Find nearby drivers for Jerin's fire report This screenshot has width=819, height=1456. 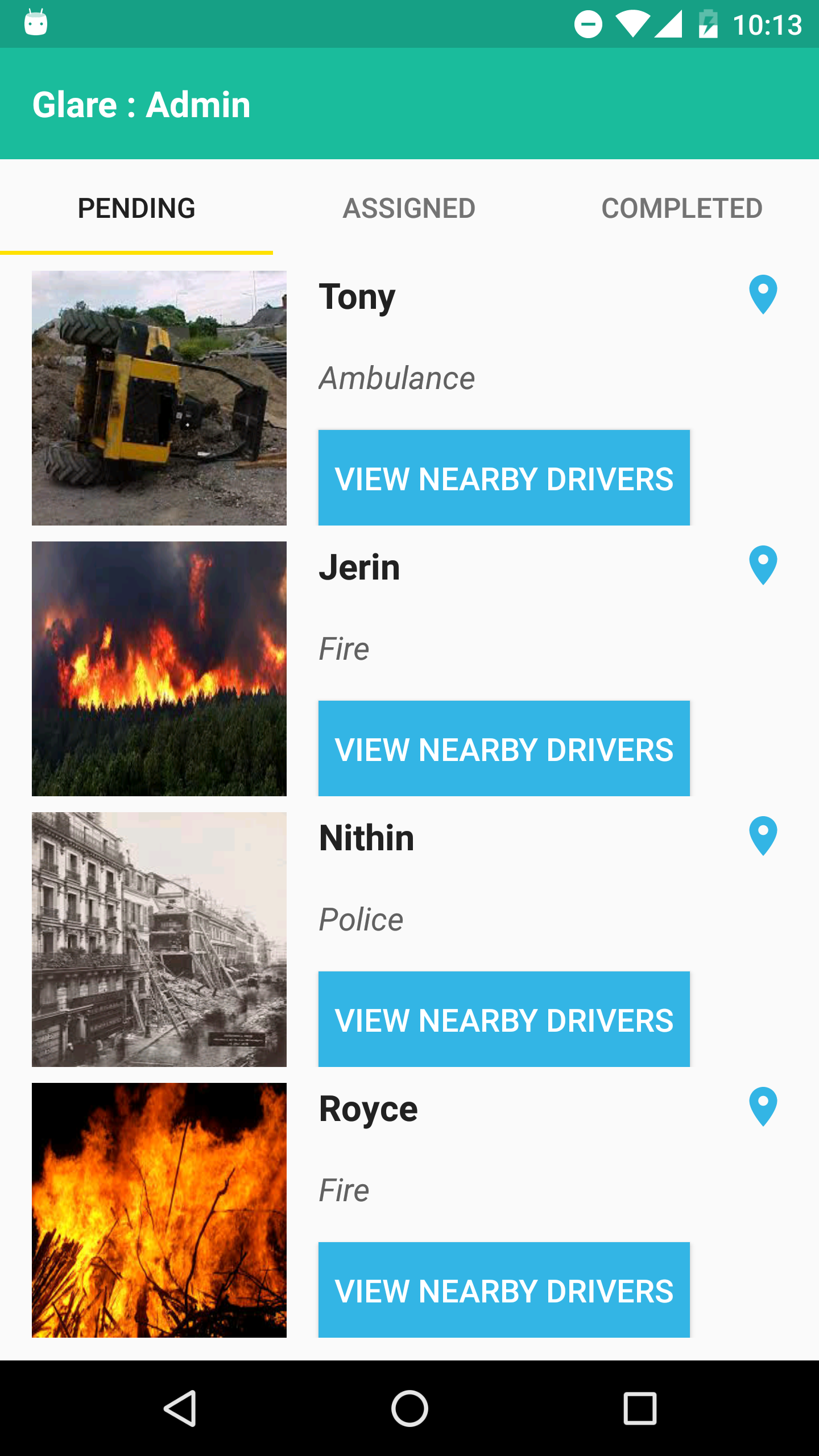(x=504, y=748)
